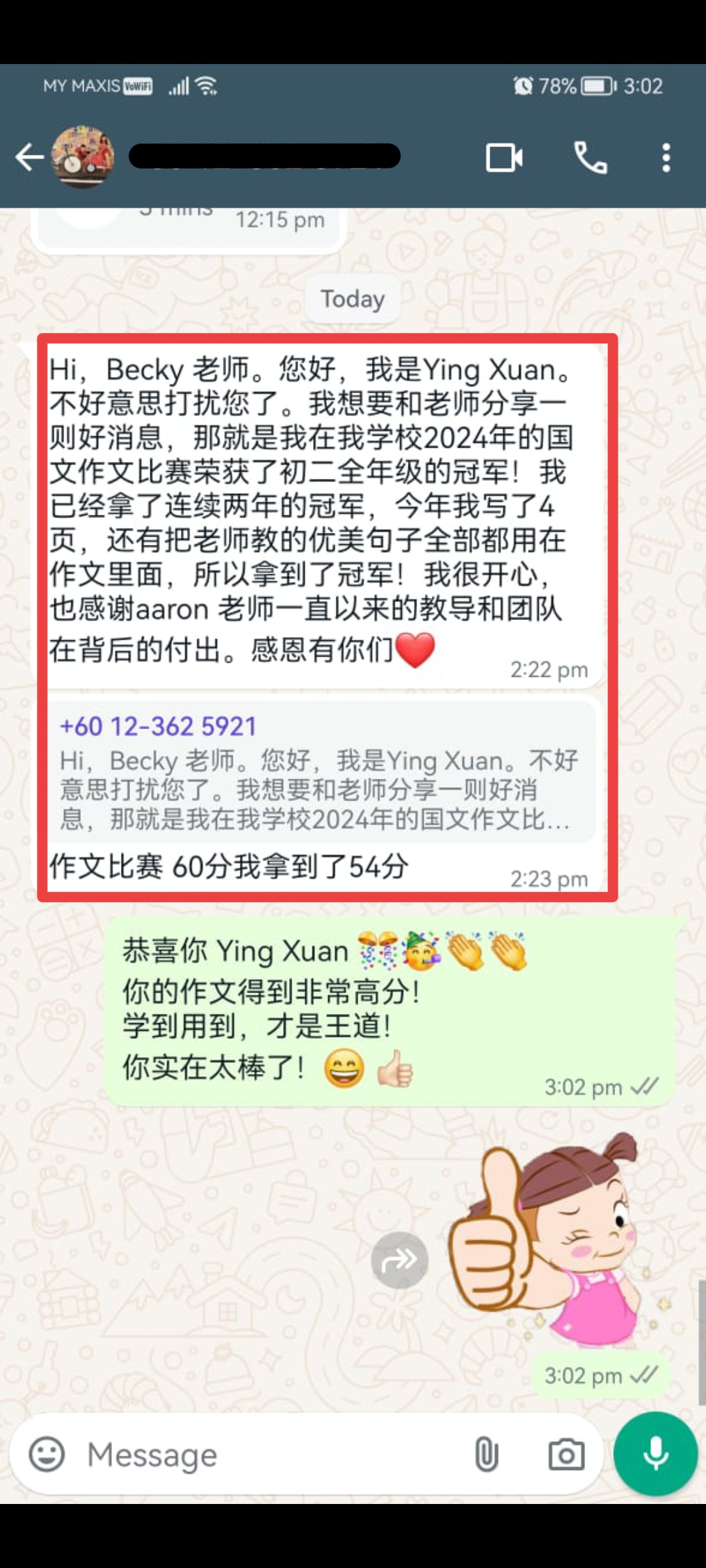Open the overflow menu
Screen dimensions: 706x1568
point(665,157)
